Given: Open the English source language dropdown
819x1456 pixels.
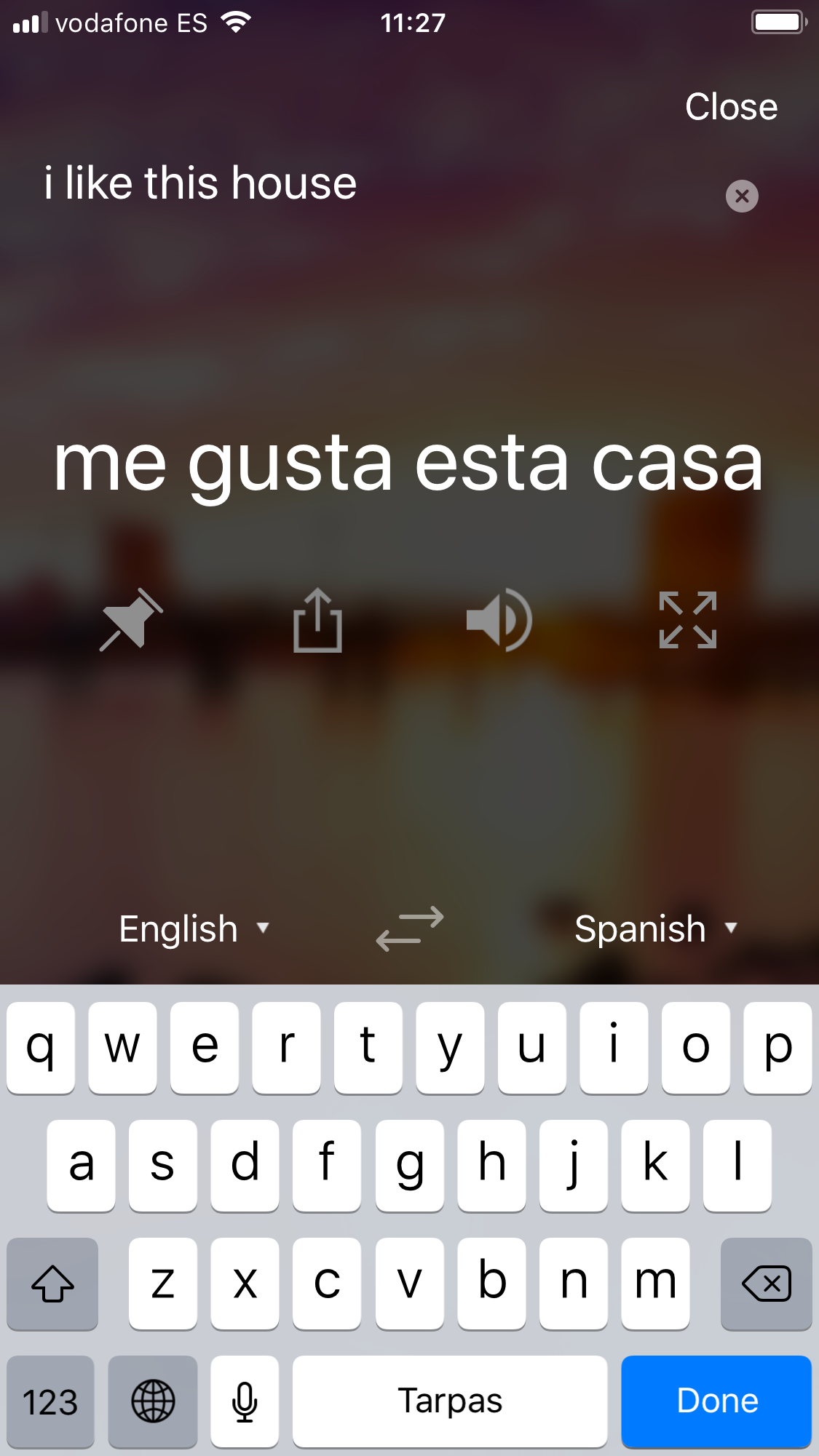Looking at the screenshot, I should 194,929.
